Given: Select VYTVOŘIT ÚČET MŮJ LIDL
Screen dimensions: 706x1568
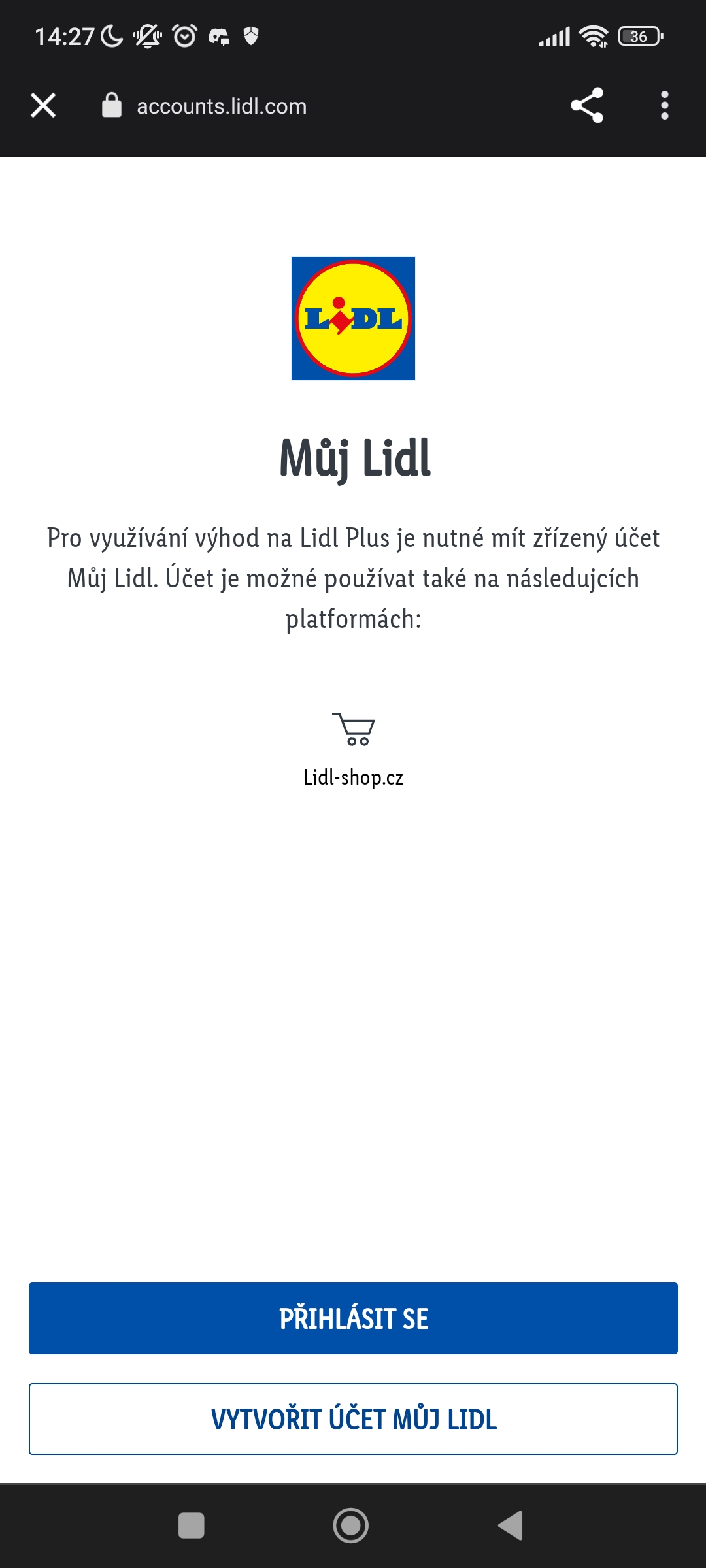Looking at the screenshot, I should (353, 1419).
